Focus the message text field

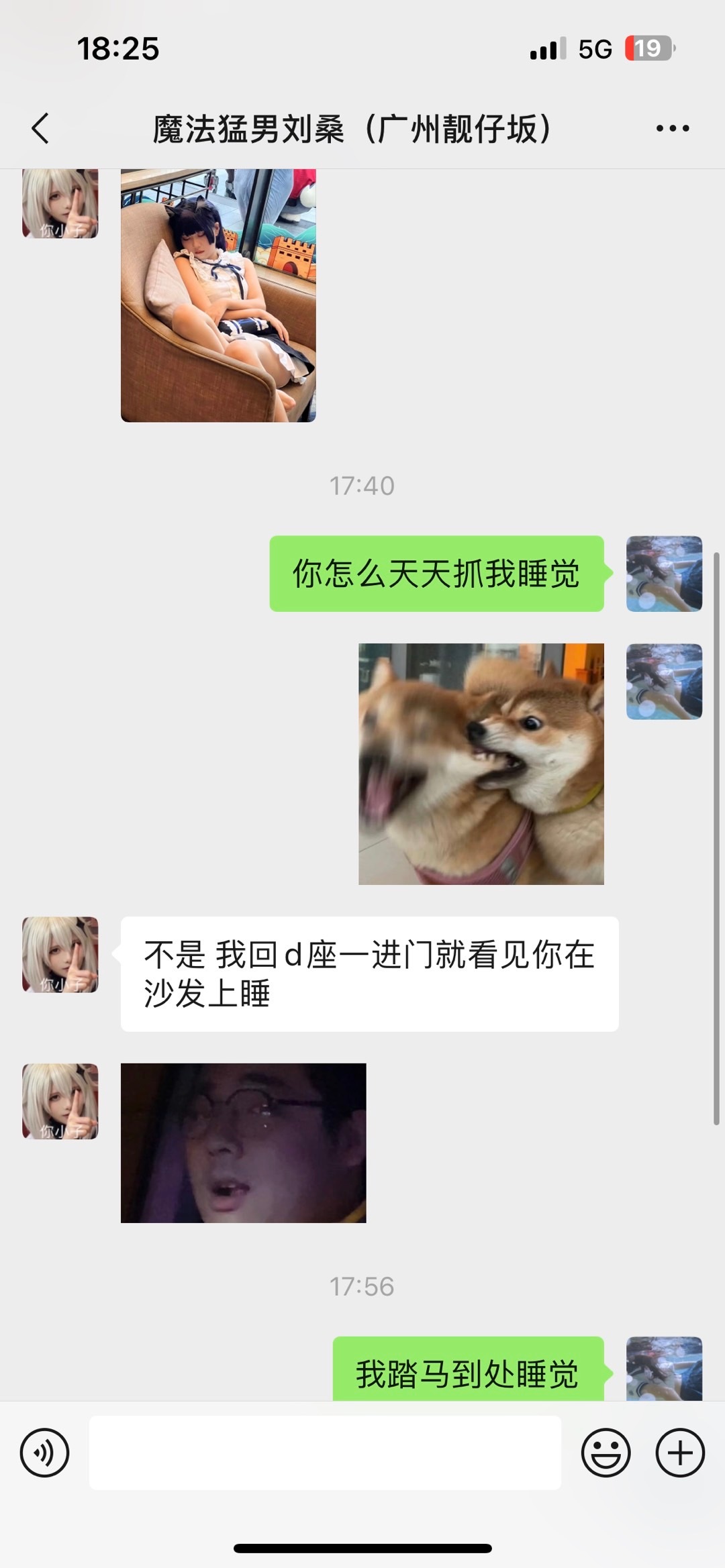pyautogui.click(x=325, y=1453)
